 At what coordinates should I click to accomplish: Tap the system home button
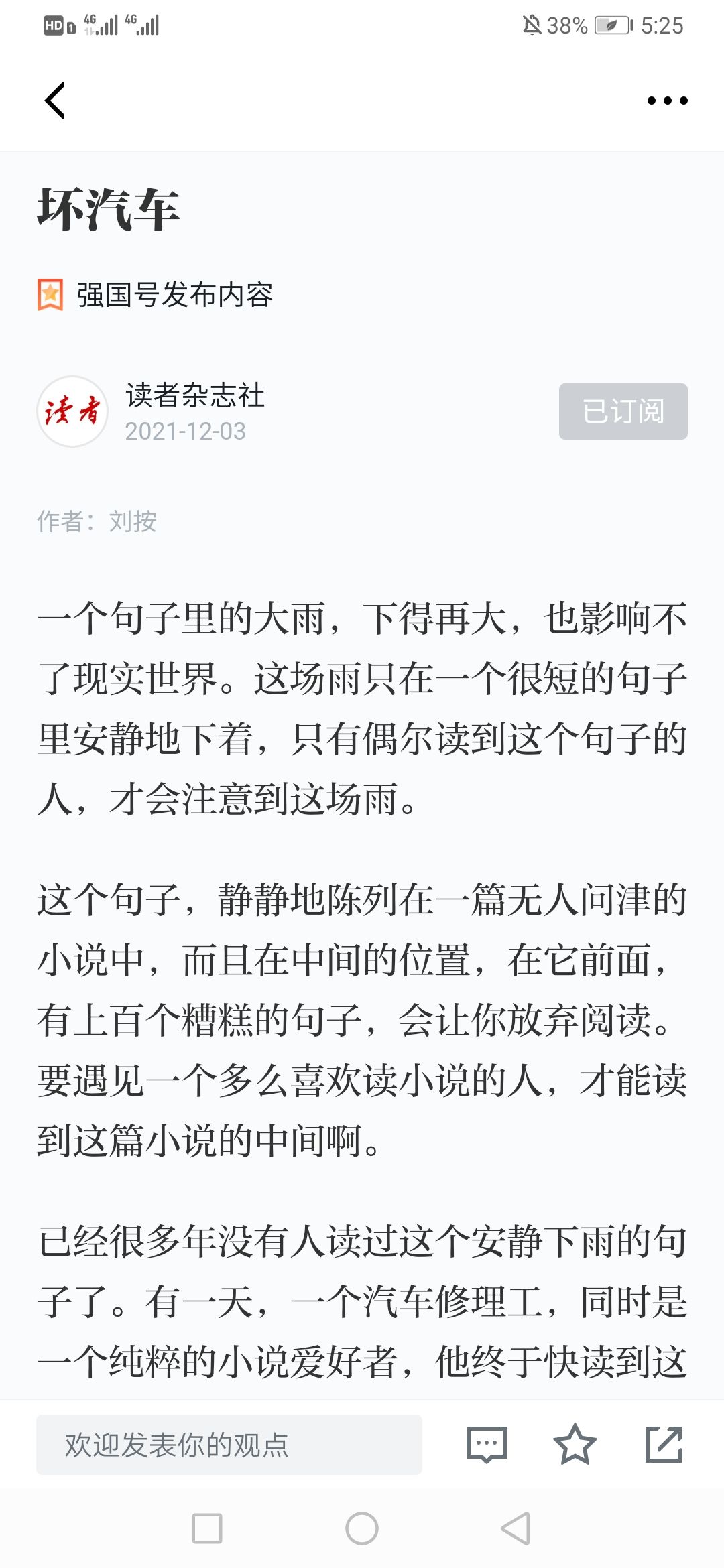point(362,1528)
